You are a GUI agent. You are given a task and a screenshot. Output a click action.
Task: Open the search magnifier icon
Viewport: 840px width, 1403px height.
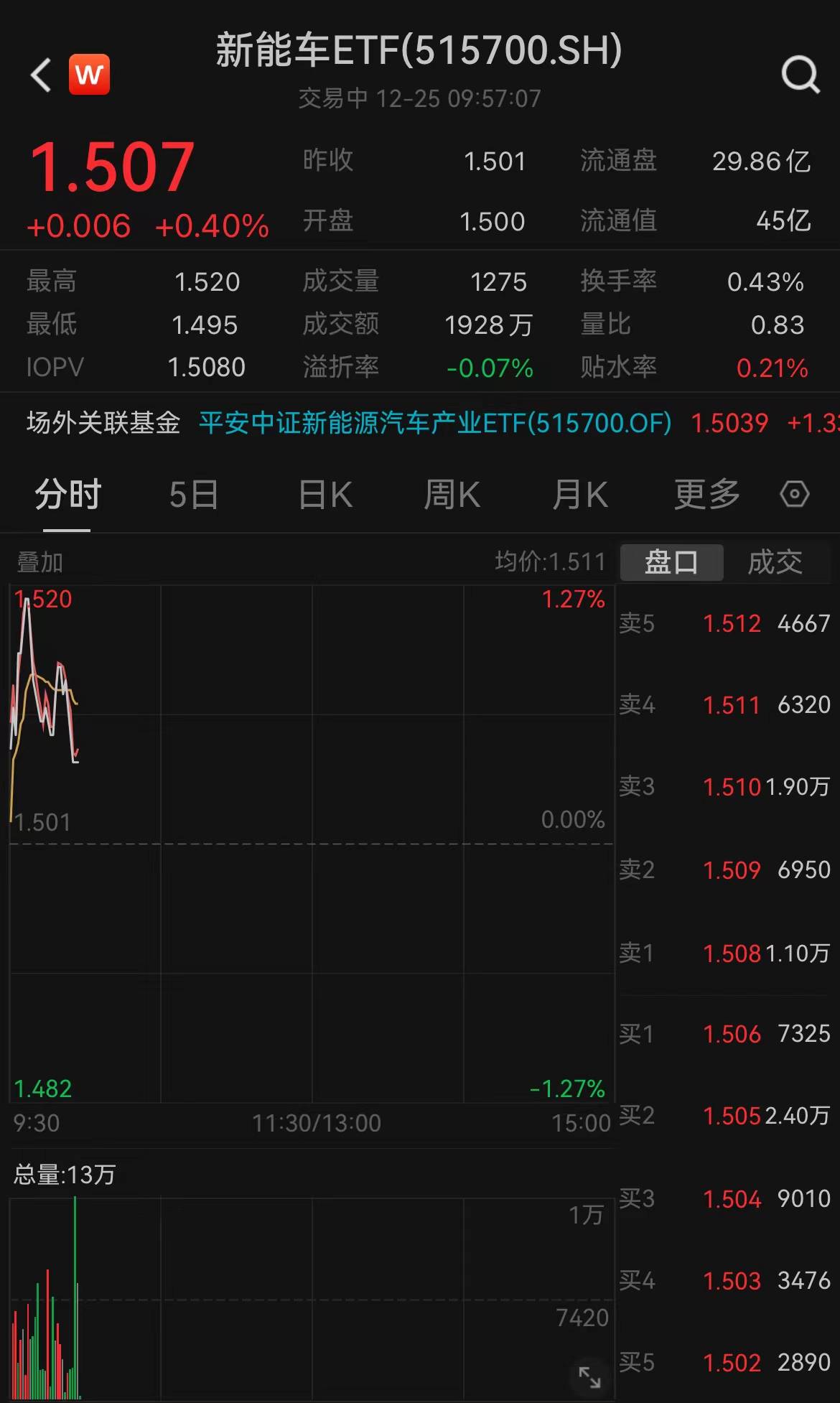(x=801, y=75)
